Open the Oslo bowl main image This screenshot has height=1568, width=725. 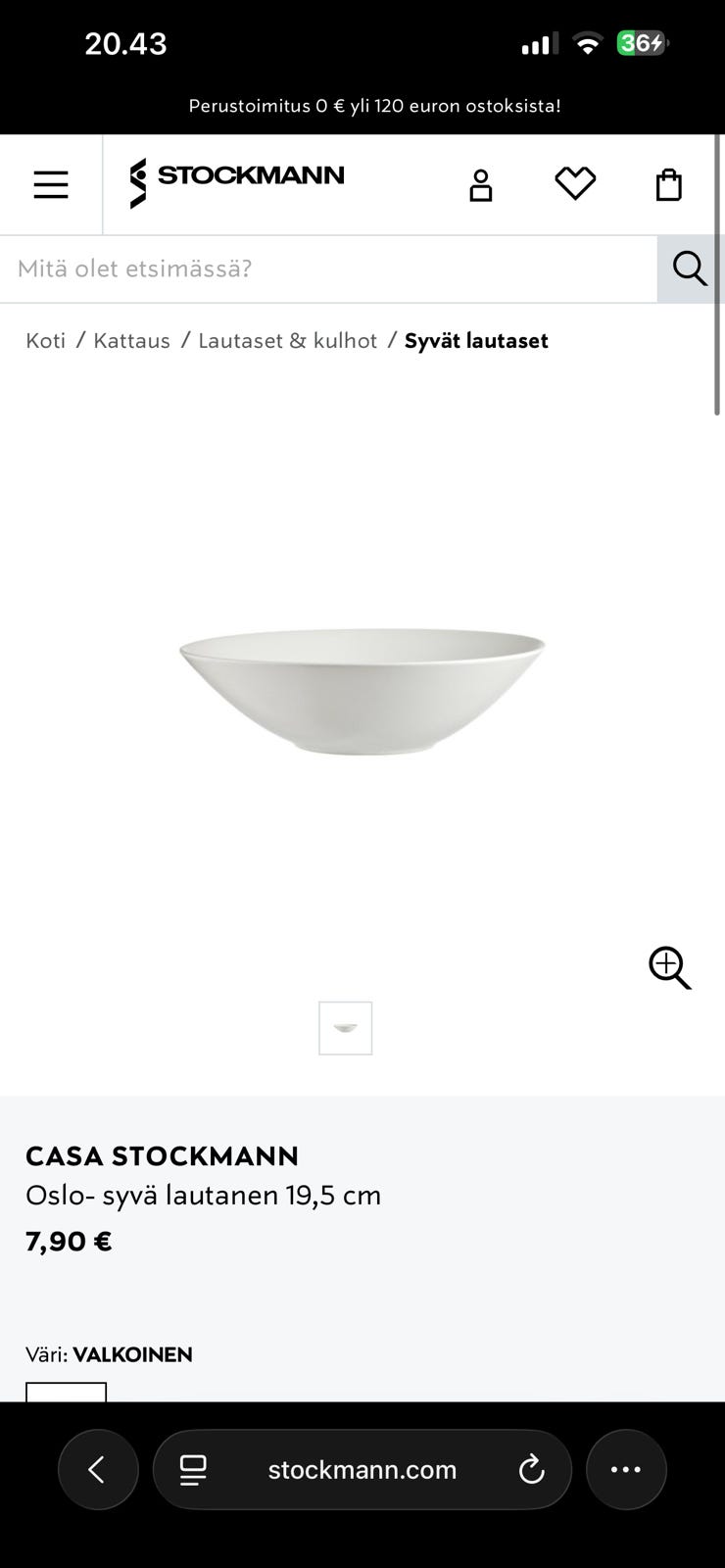coord(362,691)
